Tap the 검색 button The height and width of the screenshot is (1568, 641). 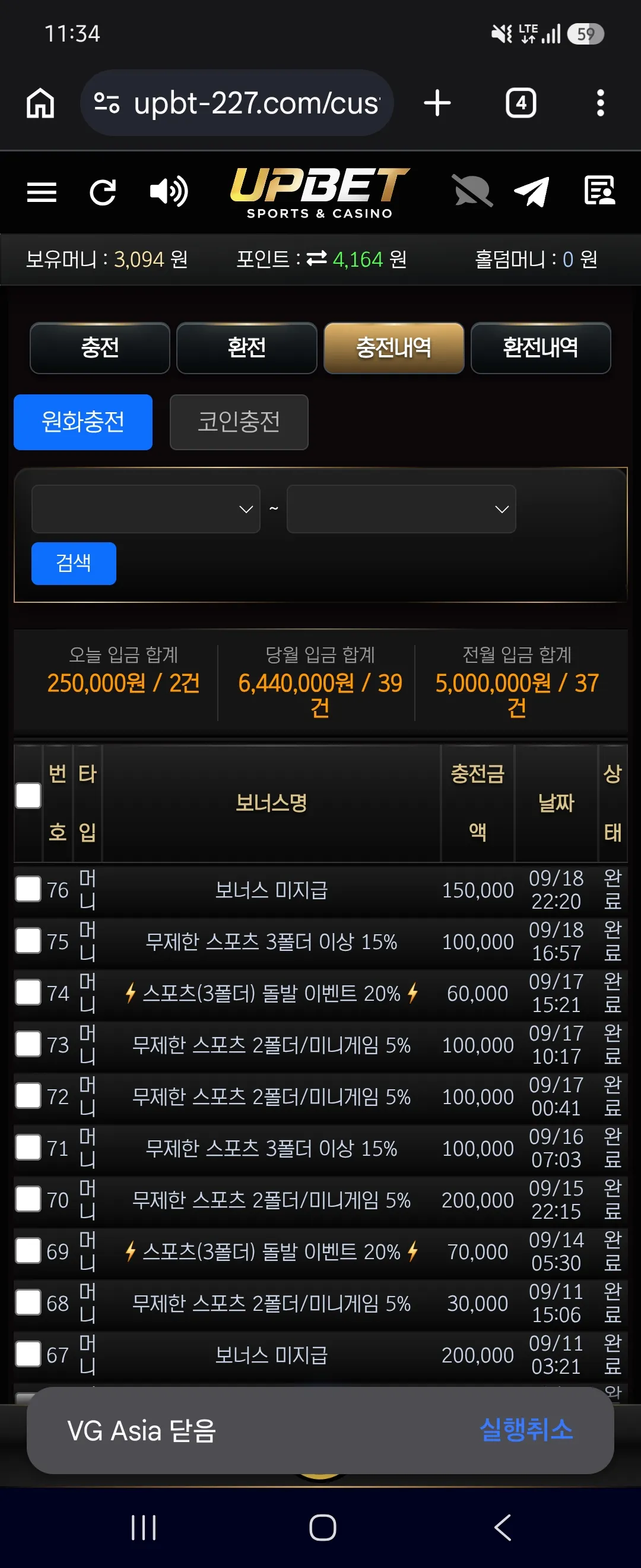(74, 563)
